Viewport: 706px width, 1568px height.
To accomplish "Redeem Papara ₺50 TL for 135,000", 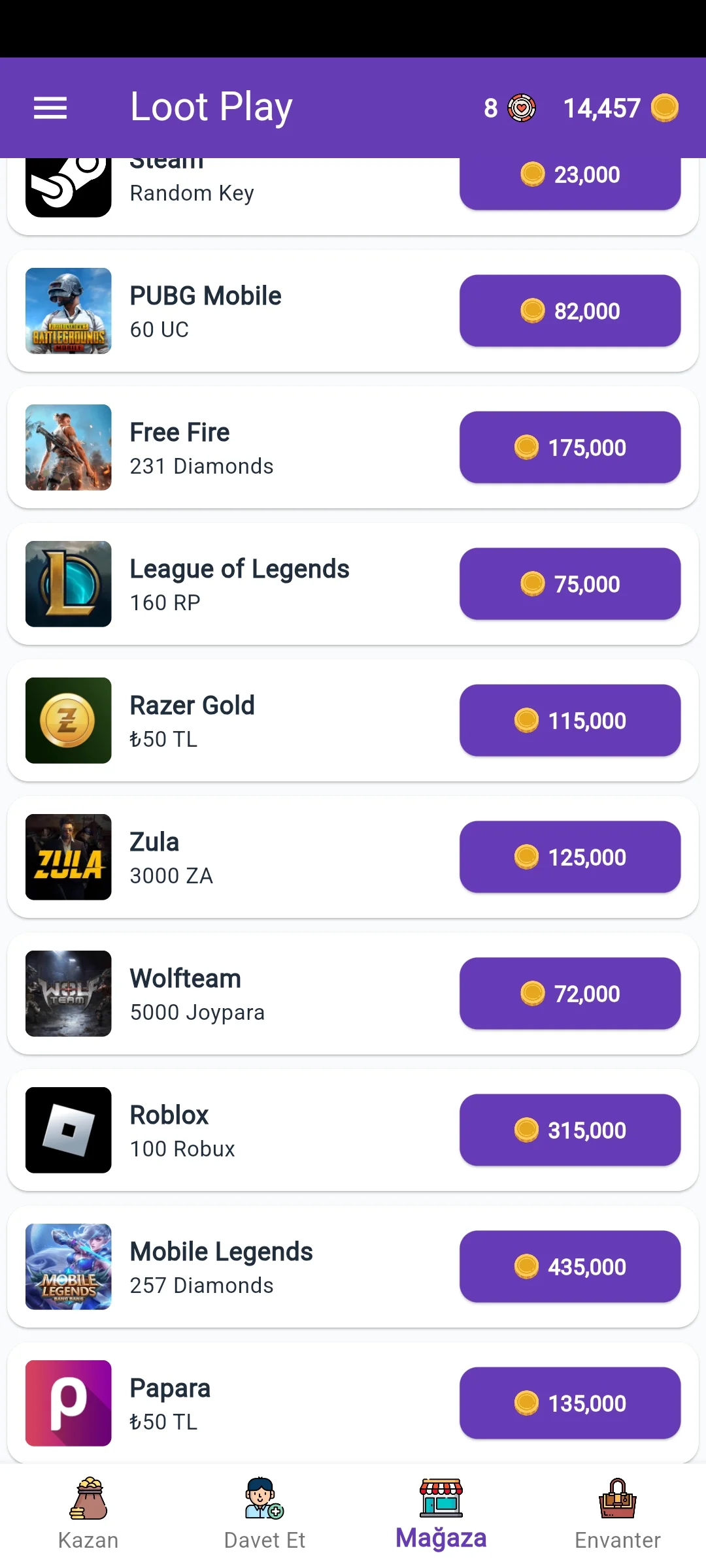I will 570,1403.
